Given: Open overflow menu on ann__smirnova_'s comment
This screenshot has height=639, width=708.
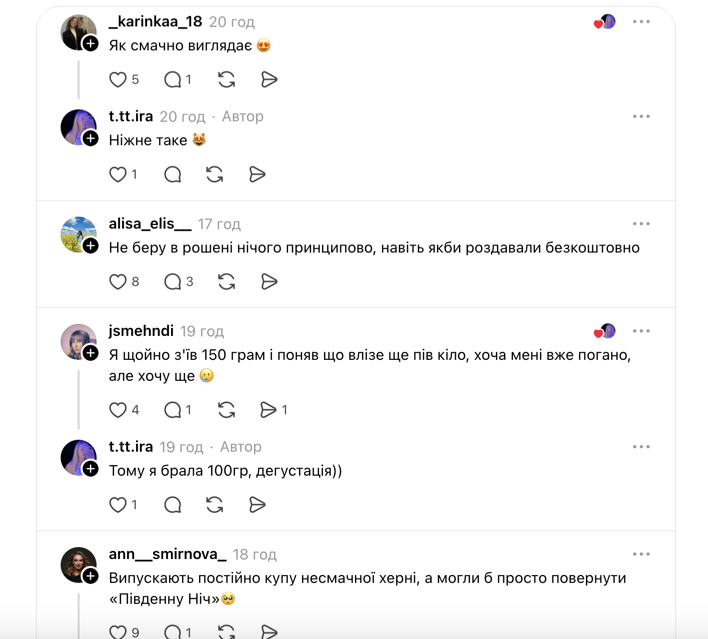Looking at the screenshot, I should [x=641, y=554].
